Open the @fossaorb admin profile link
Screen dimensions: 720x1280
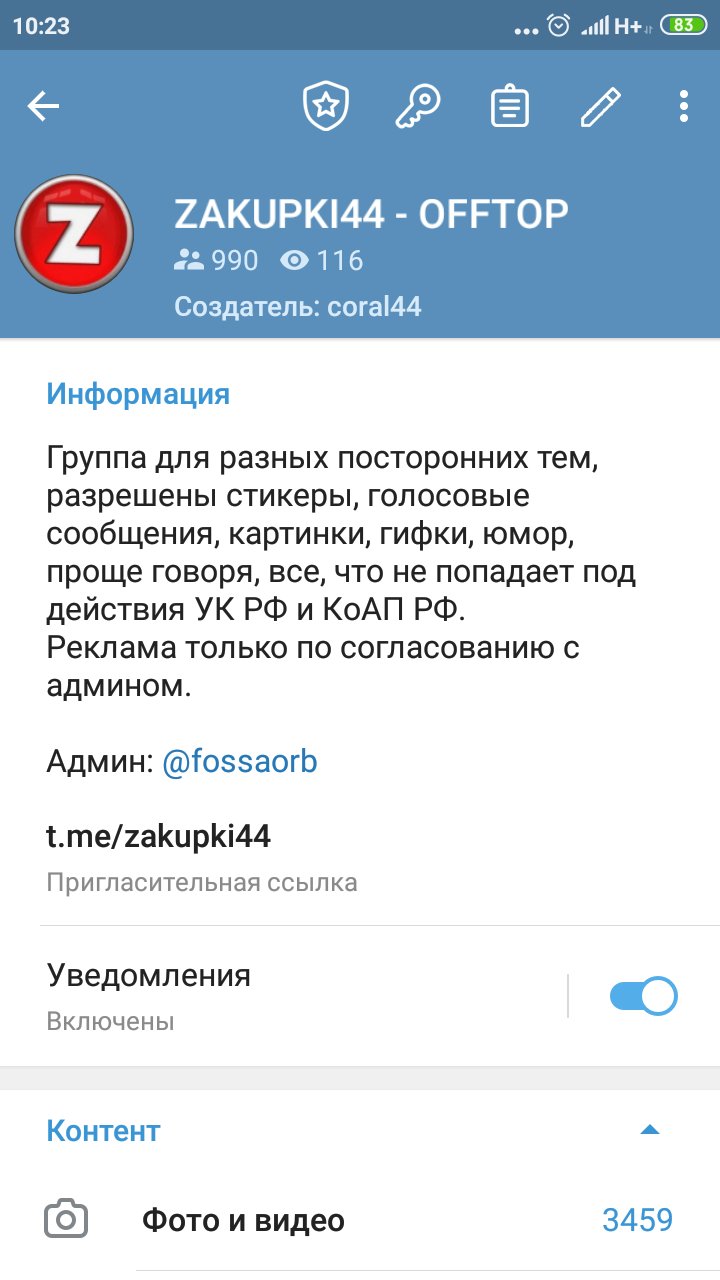(x=240, y=762)
